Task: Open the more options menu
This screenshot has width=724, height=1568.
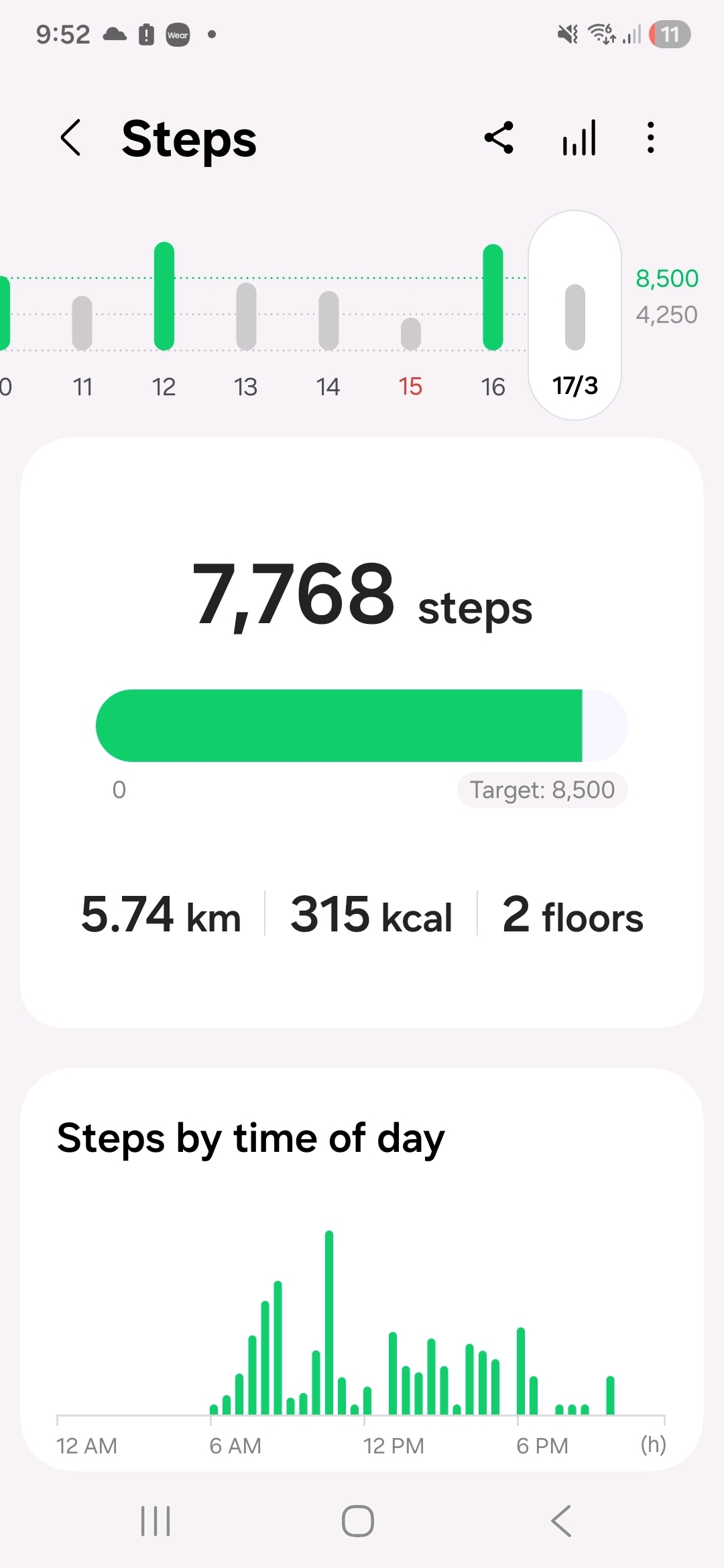Action: coord(650,138)
